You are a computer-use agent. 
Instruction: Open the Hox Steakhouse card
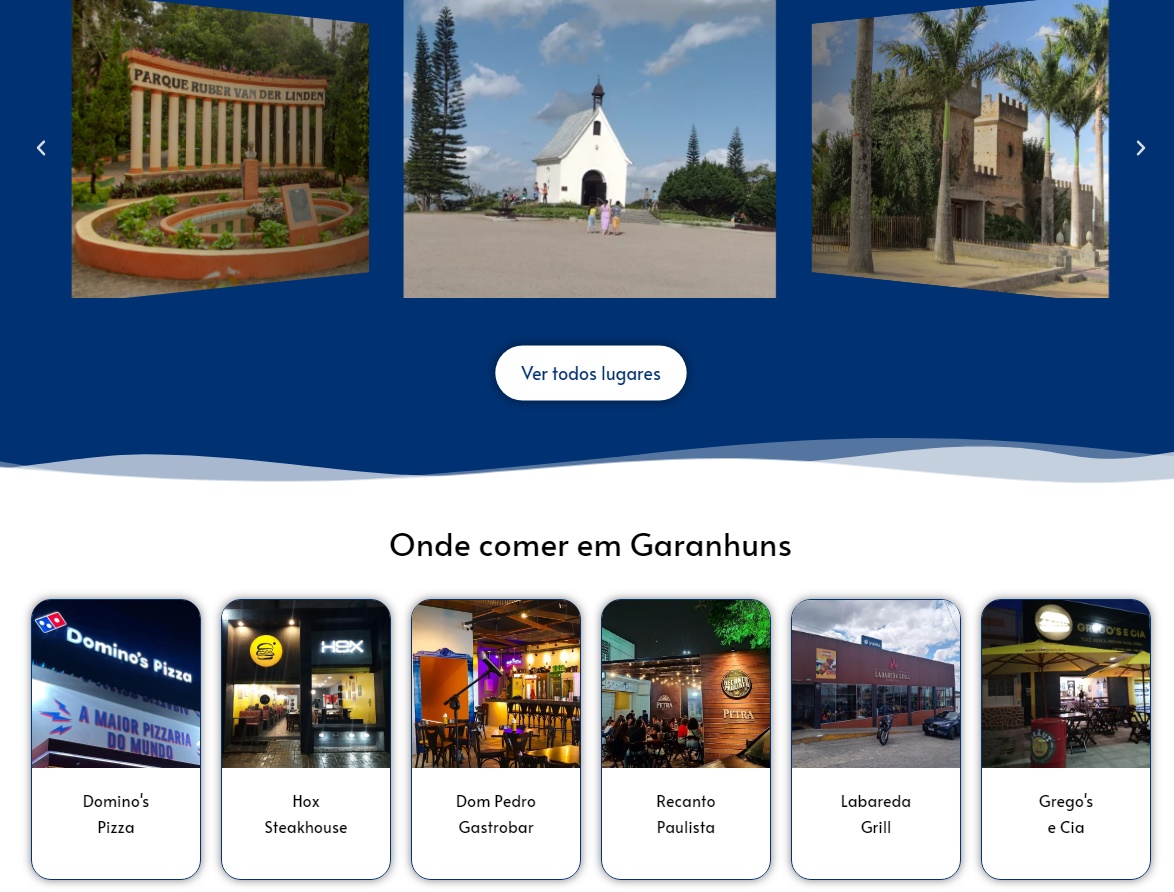coord(306,738)
